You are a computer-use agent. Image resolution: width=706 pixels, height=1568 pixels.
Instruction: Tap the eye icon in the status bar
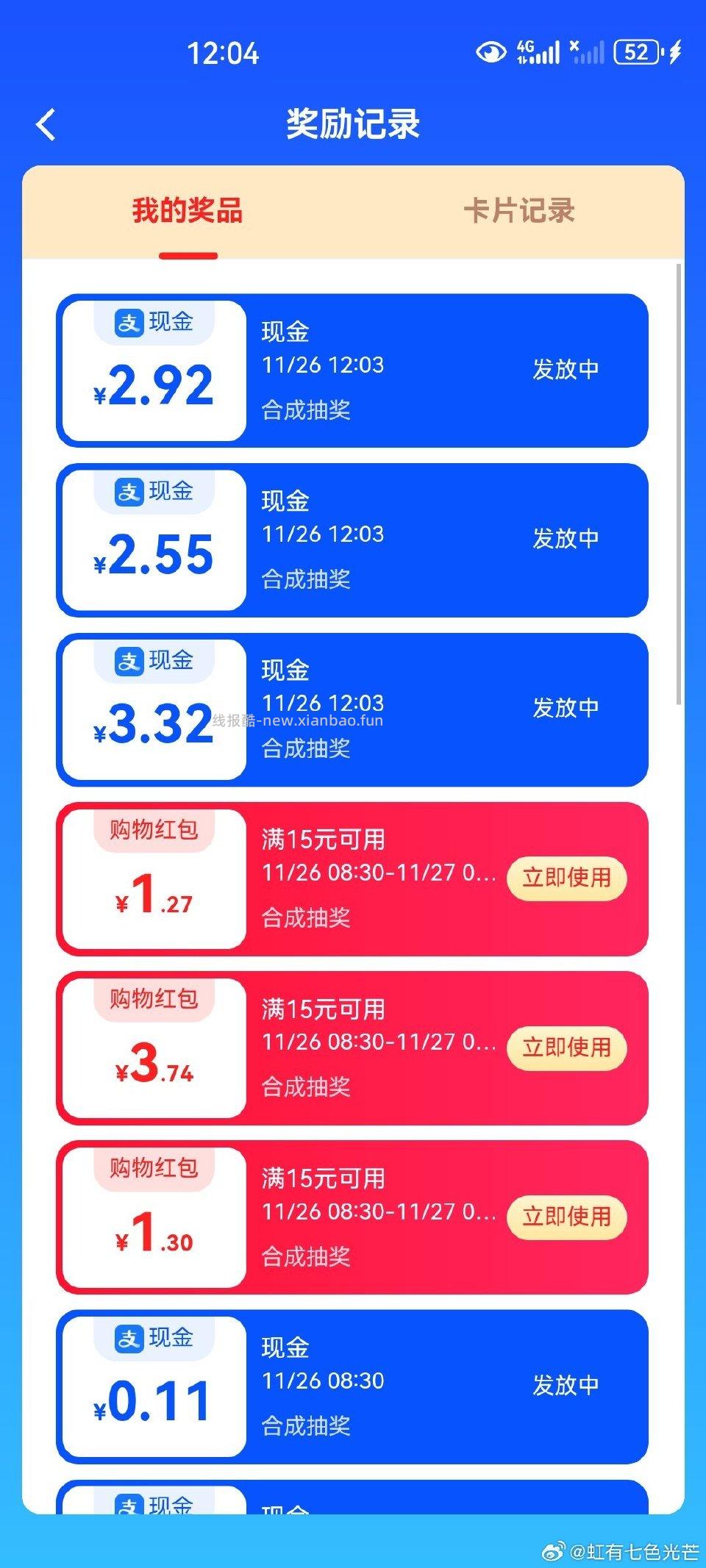[x=488, y=52]
